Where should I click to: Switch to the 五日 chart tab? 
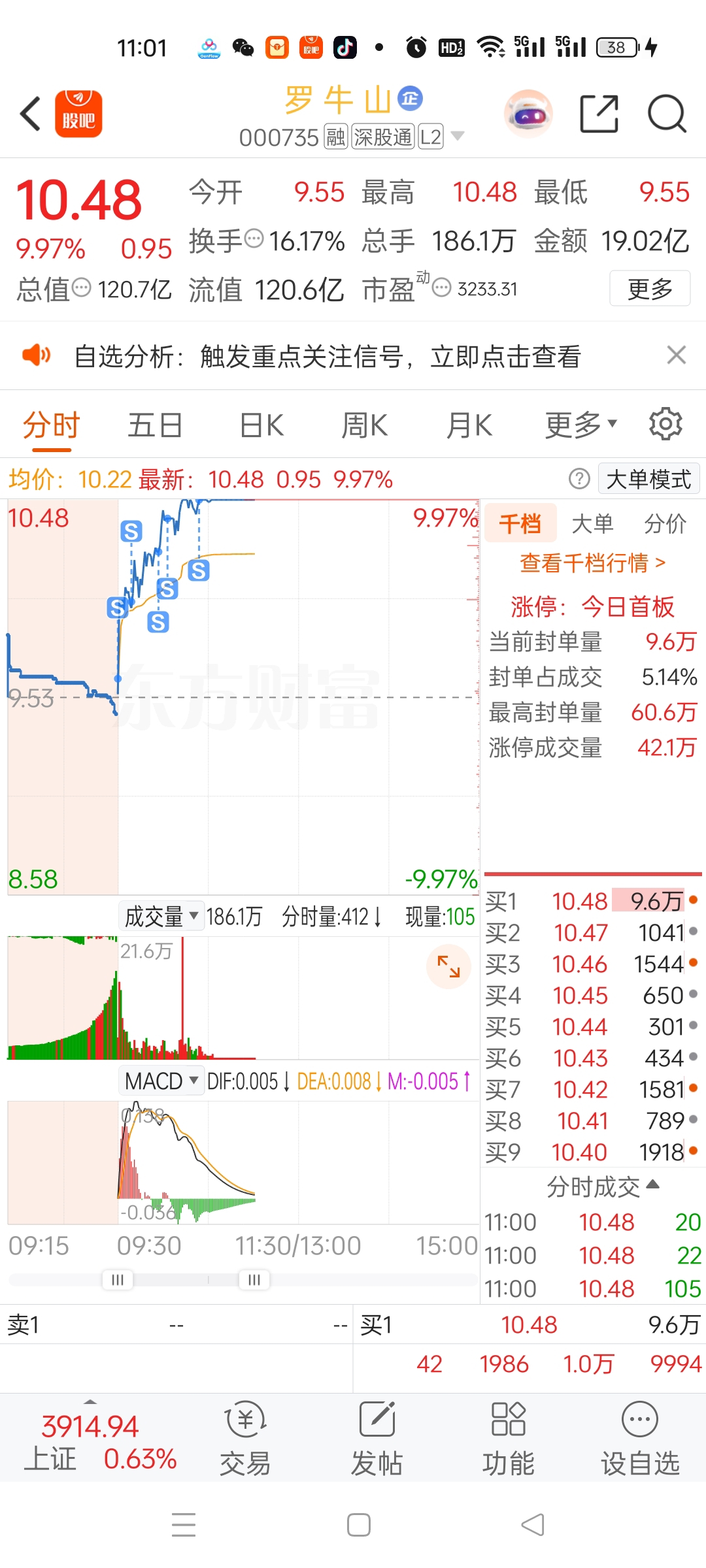pos(154,425)
